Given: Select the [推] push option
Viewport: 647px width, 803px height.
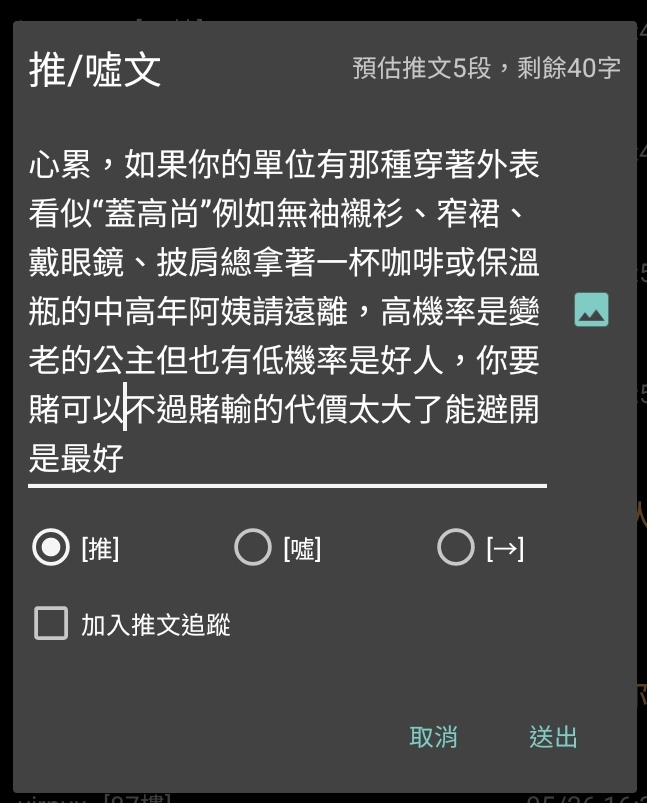Looking at the screenshot, I should point(51,547).
